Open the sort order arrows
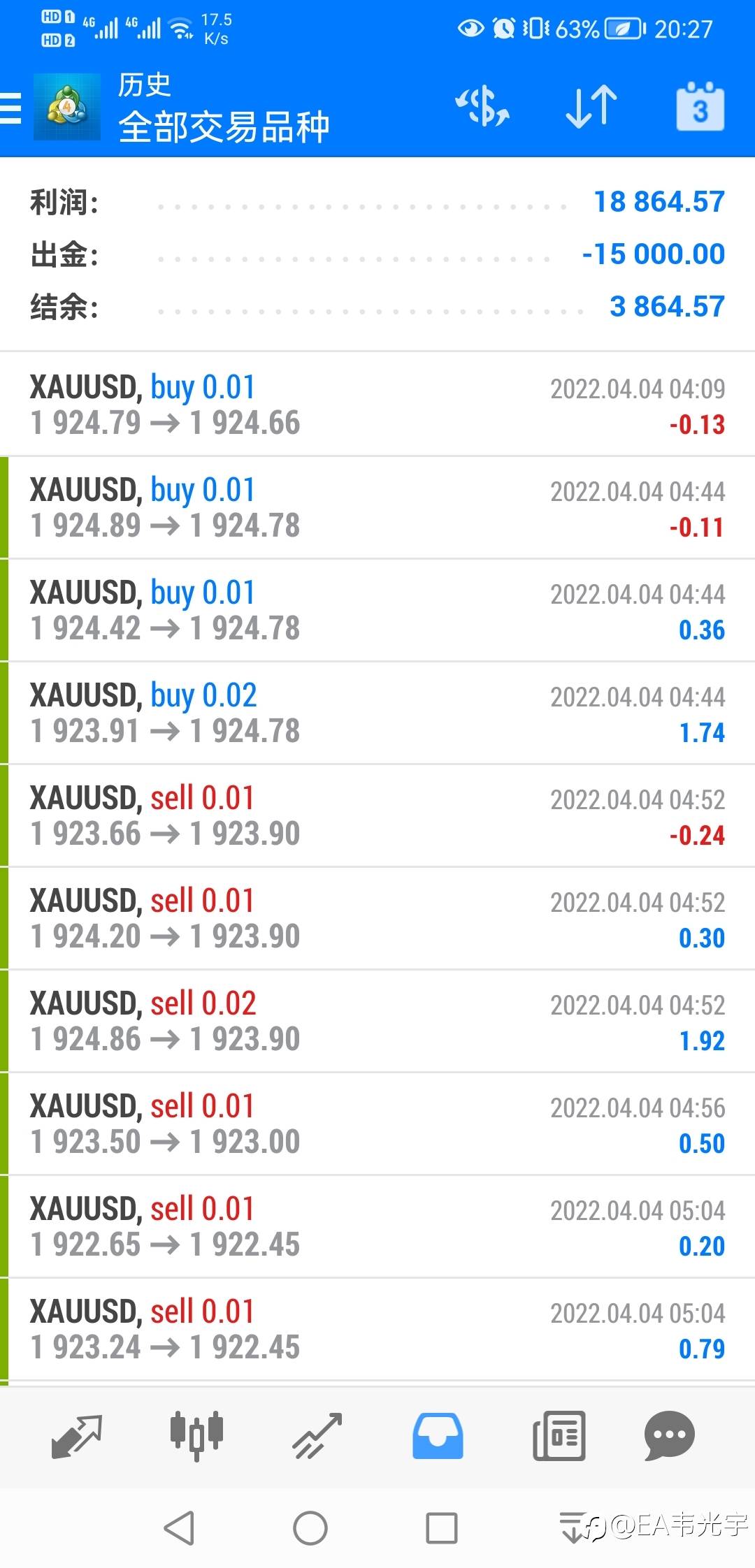 591,107
